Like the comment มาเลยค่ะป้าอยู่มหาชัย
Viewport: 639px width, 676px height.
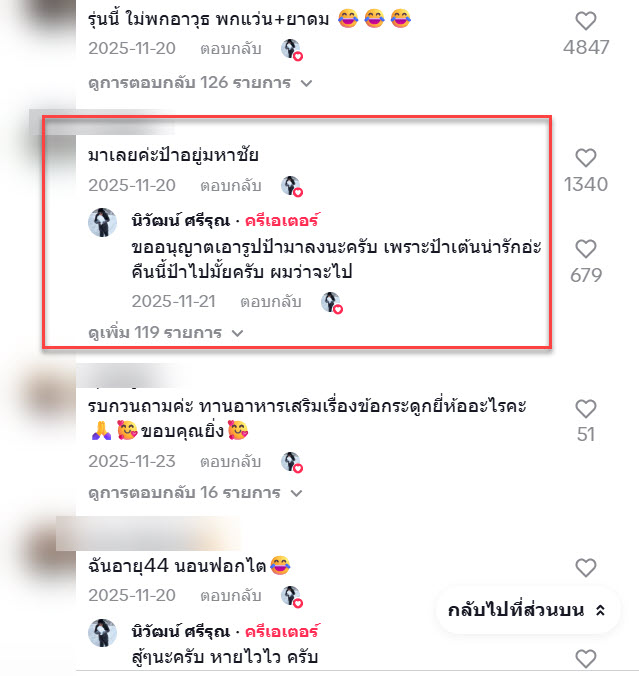pos(586,157)
